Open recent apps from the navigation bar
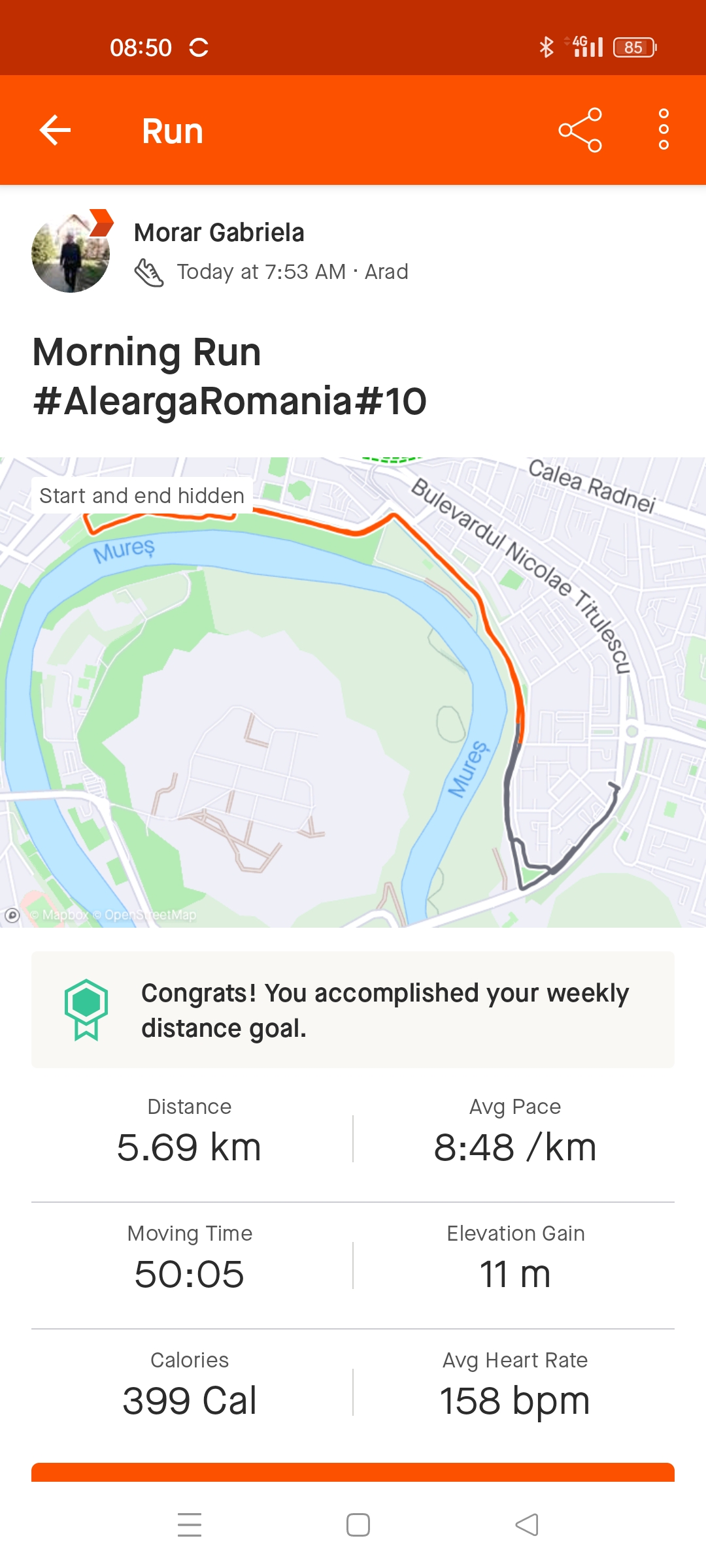The image size is (706, 1568). [190, 1525]
